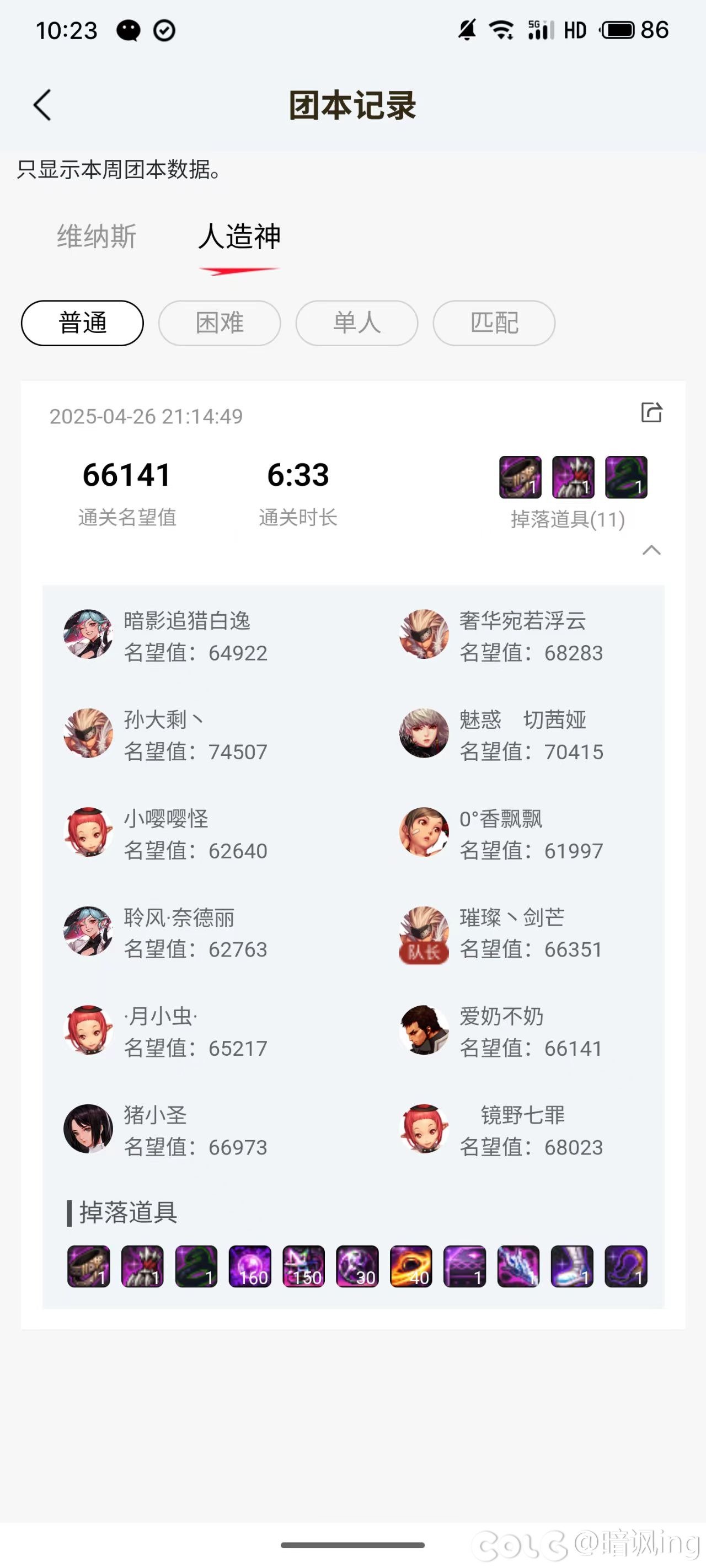Filter records by 困难 difficulty
Viewport: 706px width, 1568px height.
coord(220,323)
